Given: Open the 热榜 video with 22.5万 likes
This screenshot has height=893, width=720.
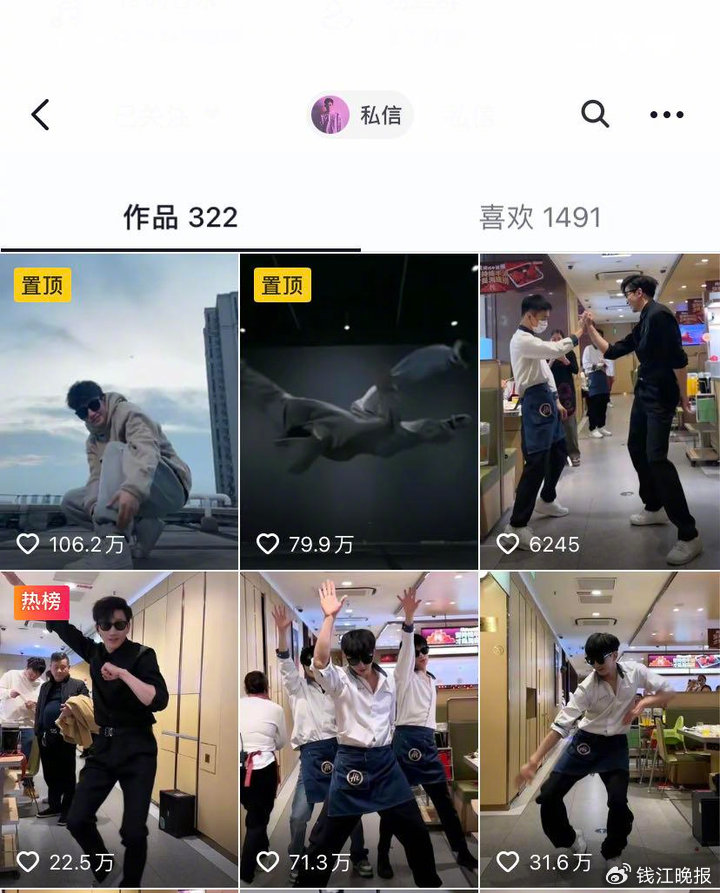Looking at the screenshot, I should (x=119, y=730).
